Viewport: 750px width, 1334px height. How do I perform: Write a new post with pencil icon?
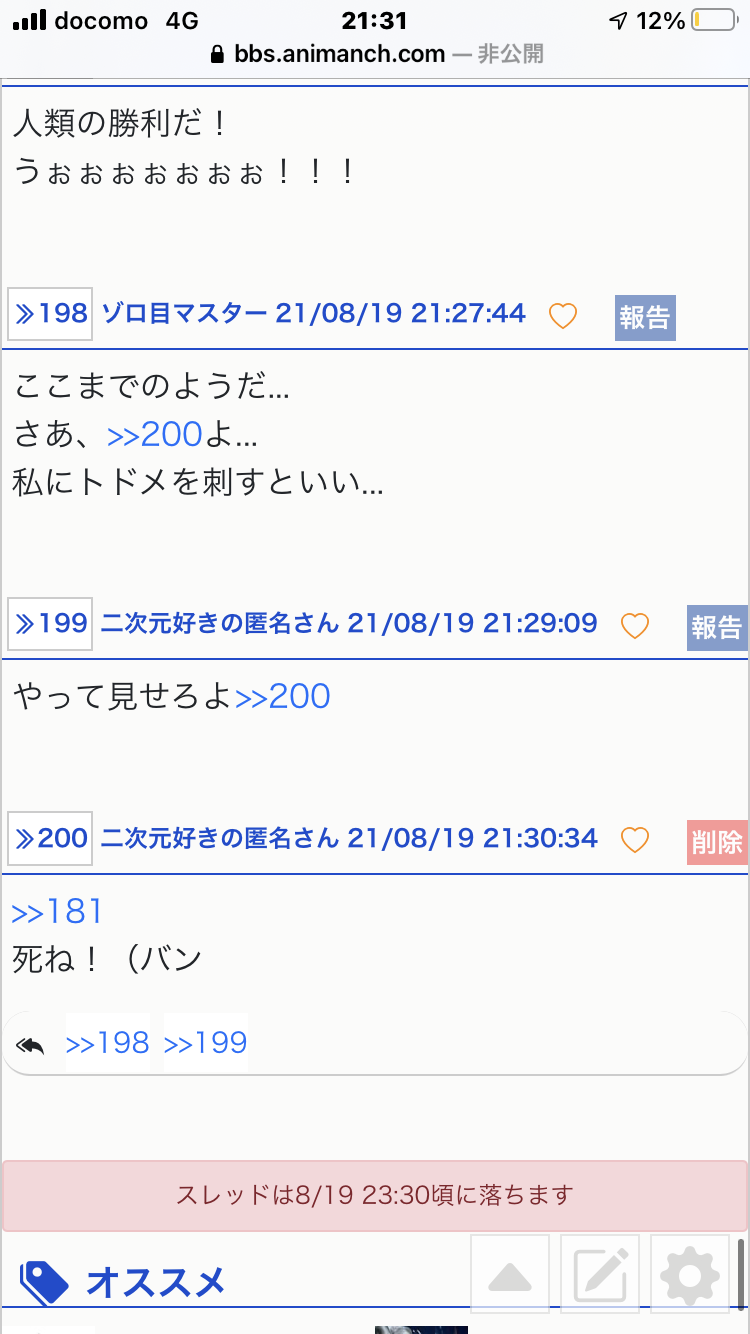(600, 1275)
